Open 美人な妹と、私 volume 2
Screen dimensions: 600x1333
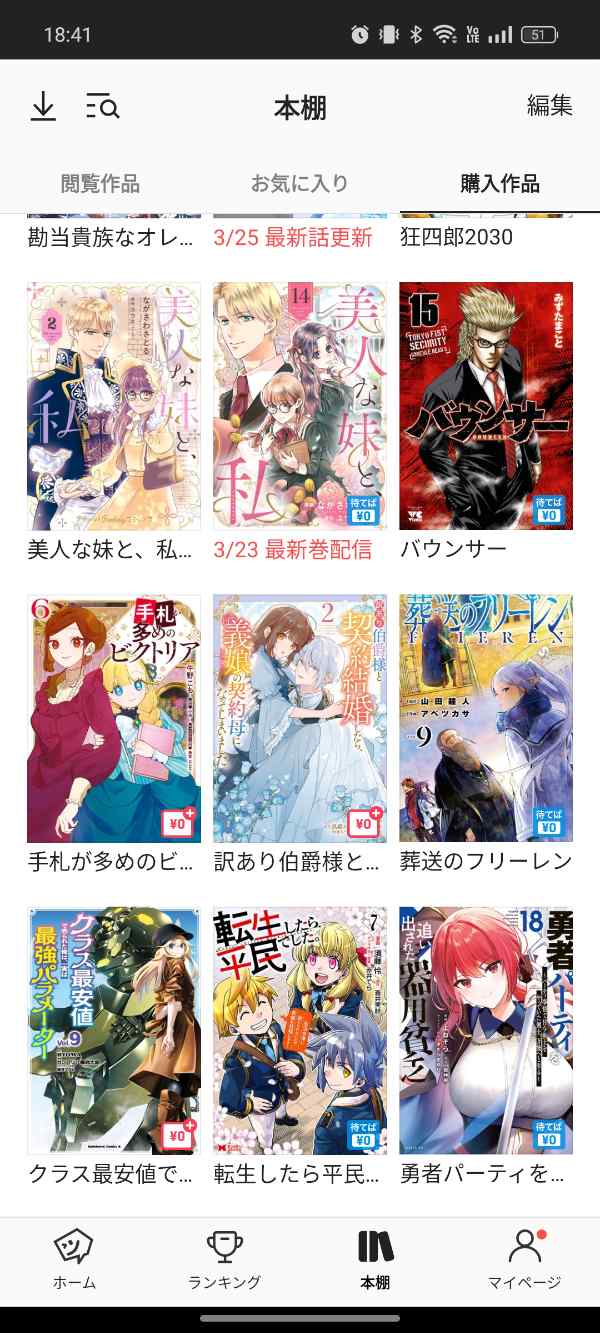tap(114, 406)
